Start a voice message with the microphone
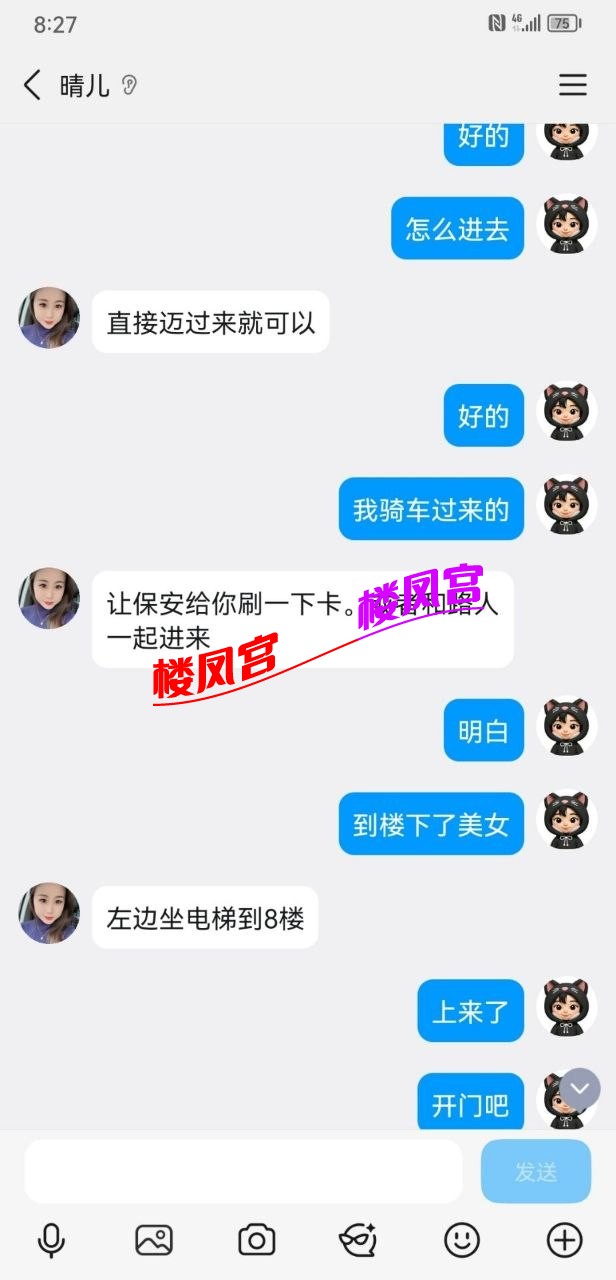 click(51, 1240)
